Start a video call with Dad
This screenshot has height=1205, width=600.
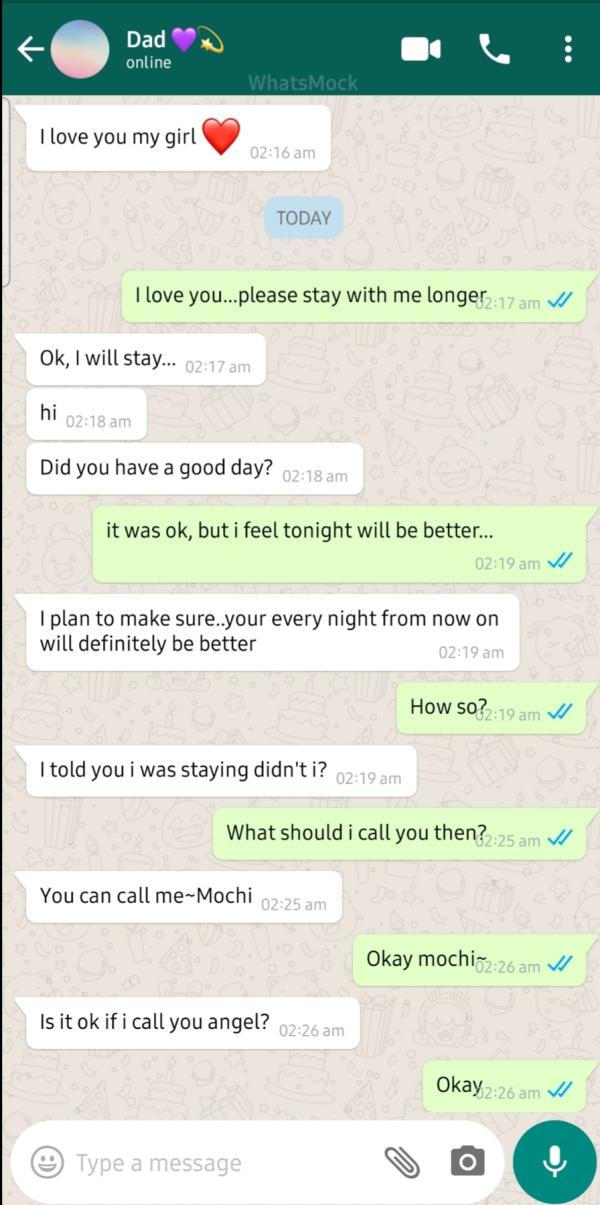(x=421, y=49)
